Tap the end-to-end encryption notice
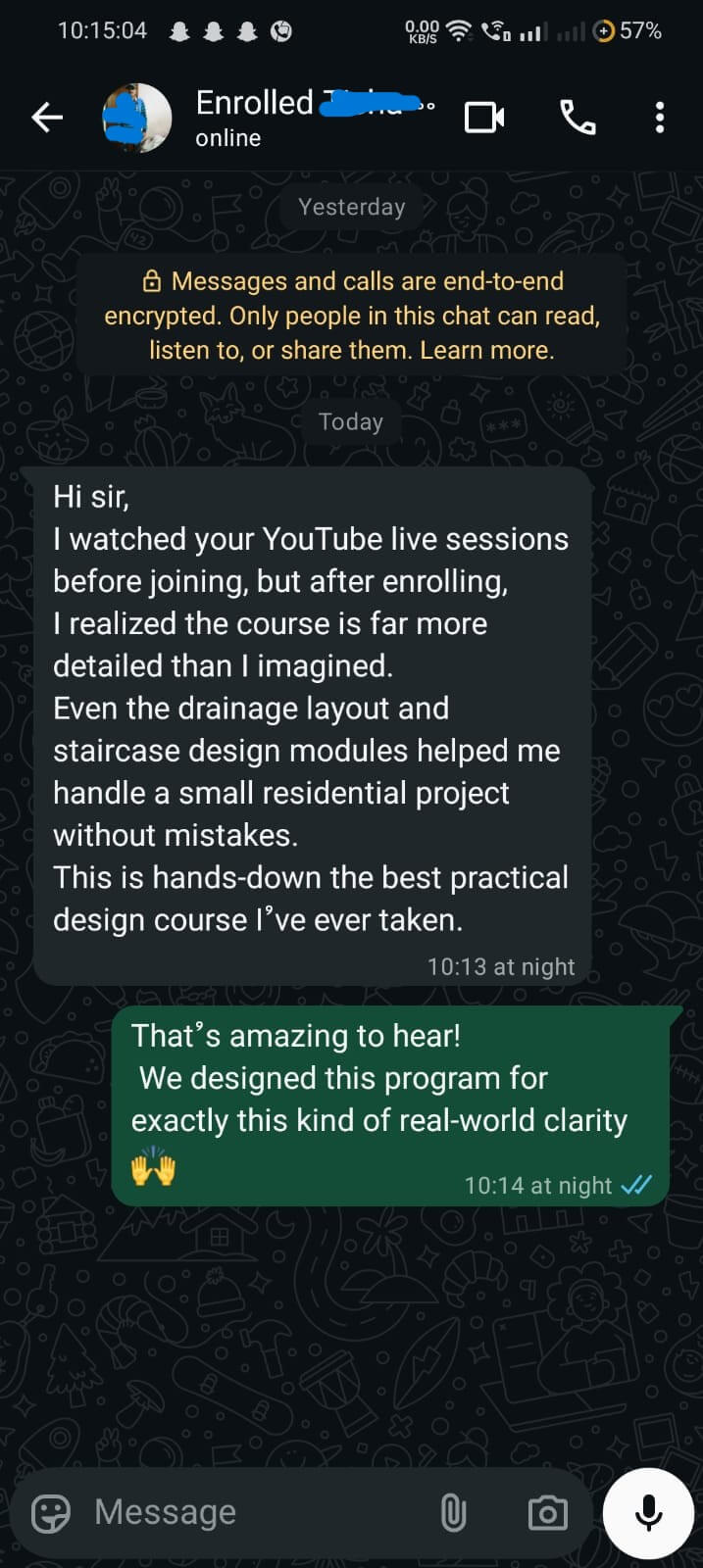 click(x=352, y=316)
